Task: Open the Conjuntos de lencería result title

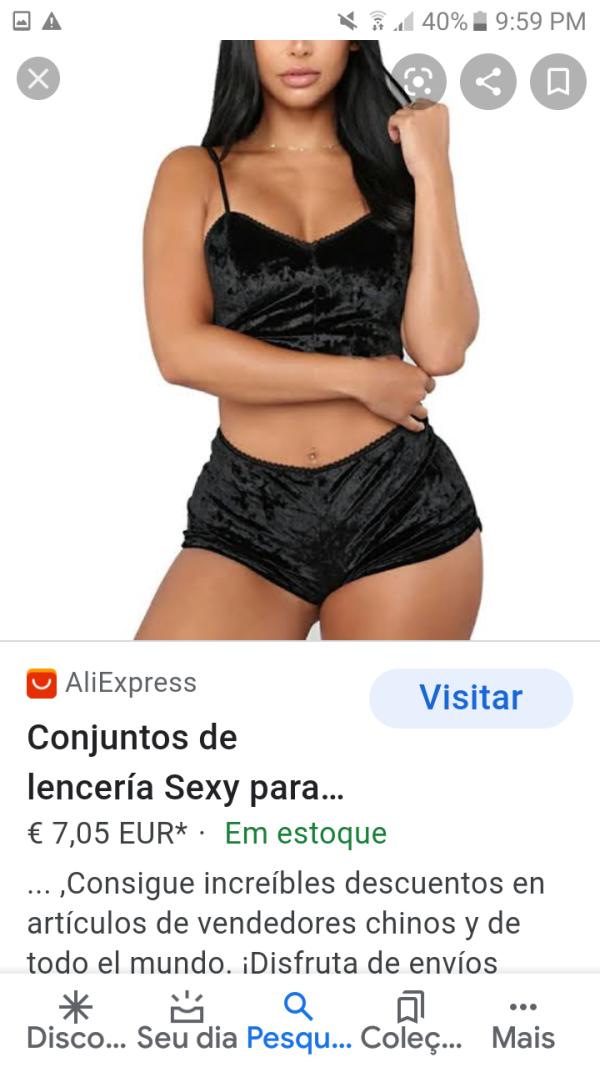Action: 185,763
